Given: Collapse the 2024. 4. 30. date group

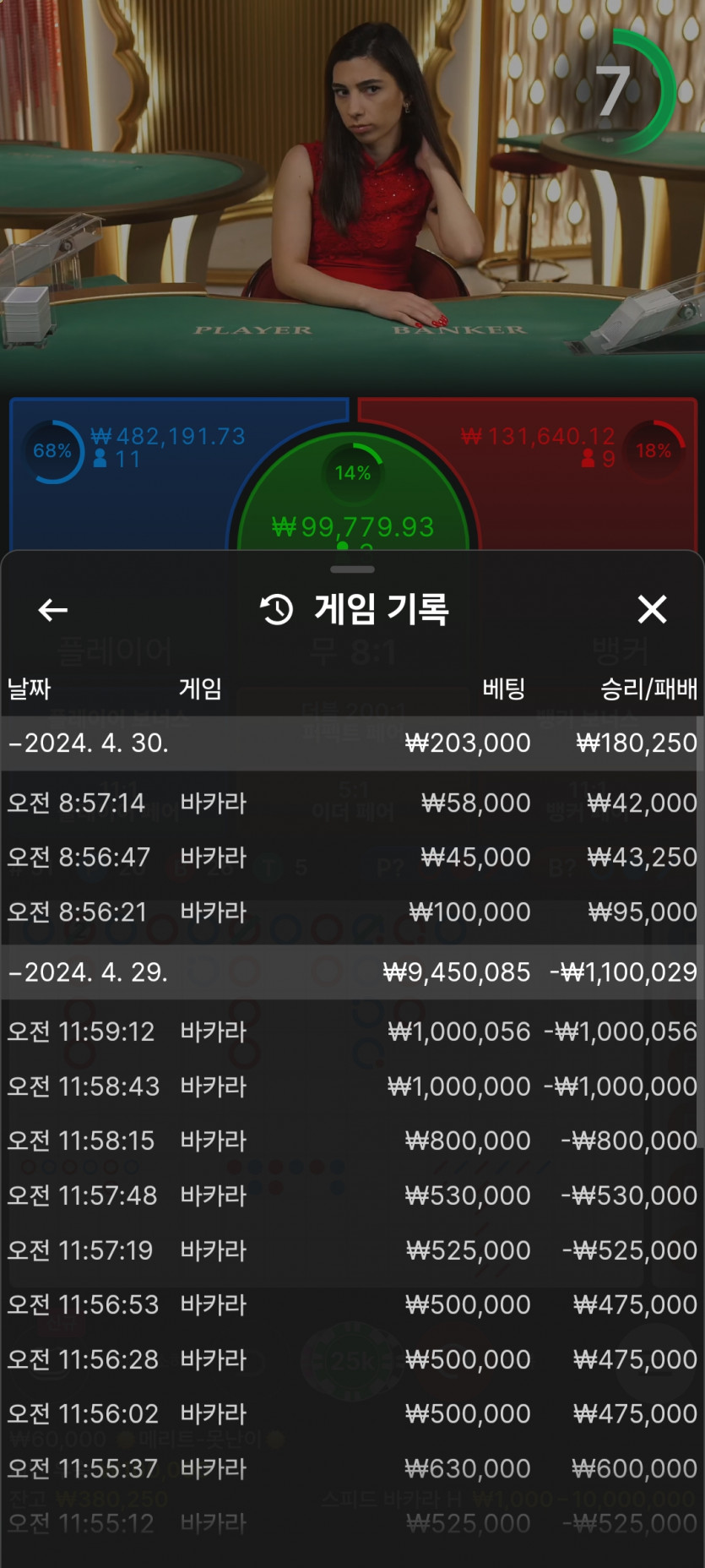Looking at the screenshot, I should (x=89, y=743).
